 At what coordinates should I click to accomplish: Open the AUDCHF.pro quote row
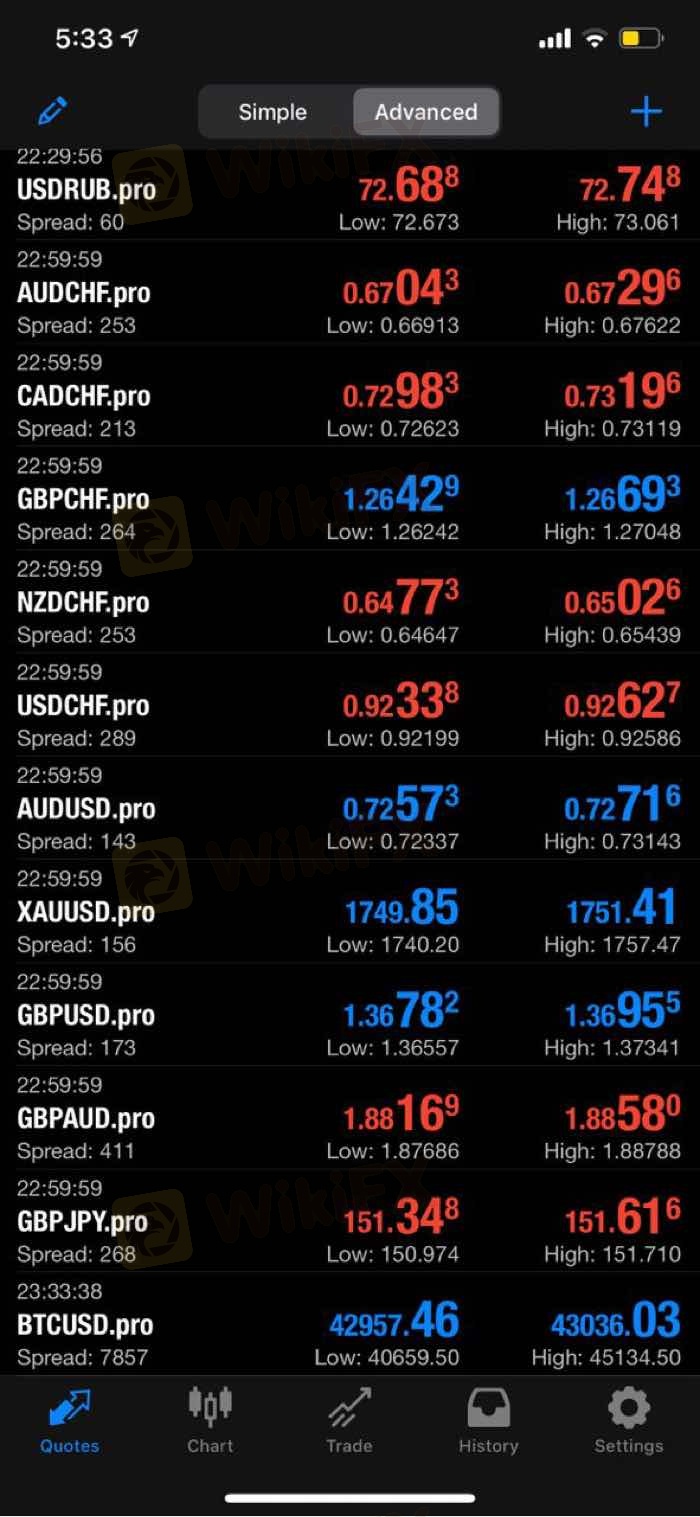click(x=350, y=291)
